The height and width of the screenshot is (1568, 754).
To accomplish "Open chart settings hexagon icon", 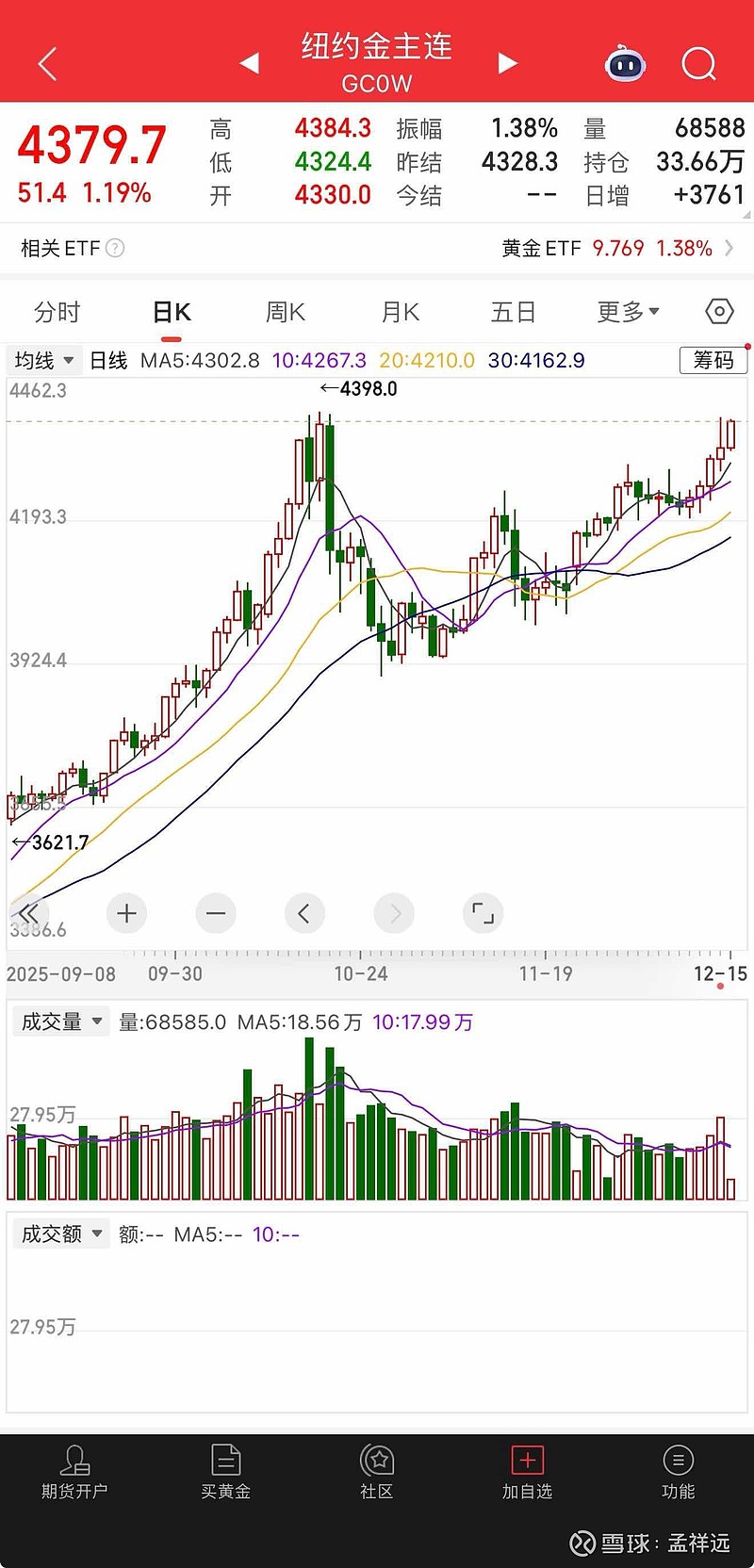I will (x=719, y=312).
